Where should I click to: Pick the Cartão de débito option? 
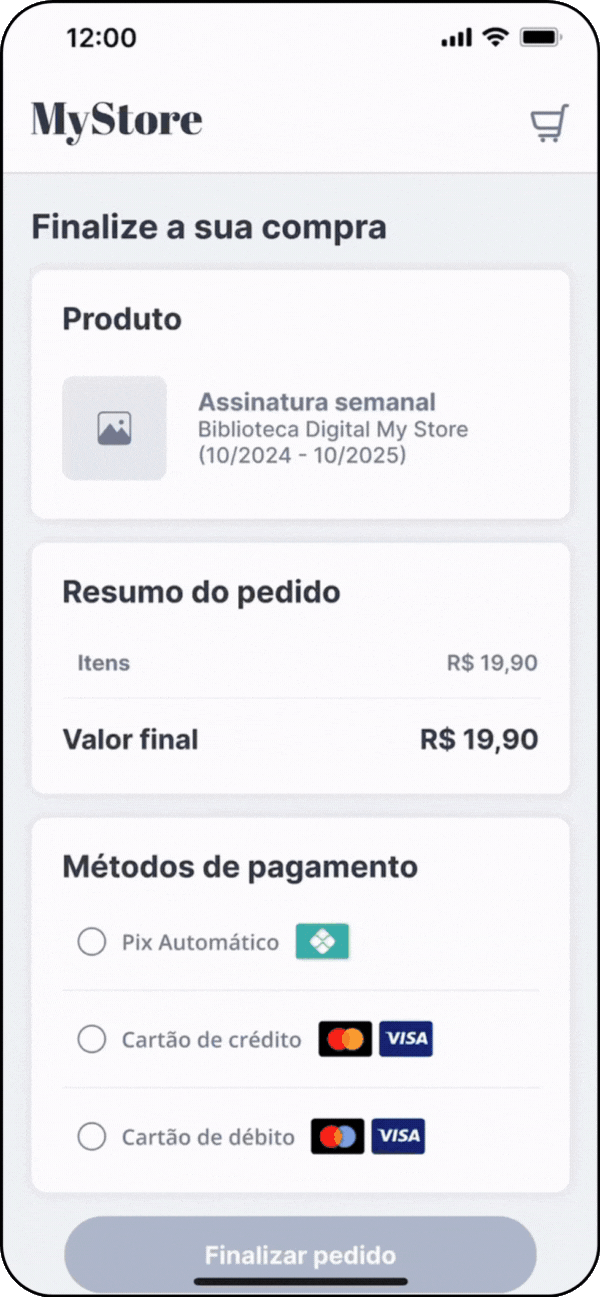pos(92,1137)
